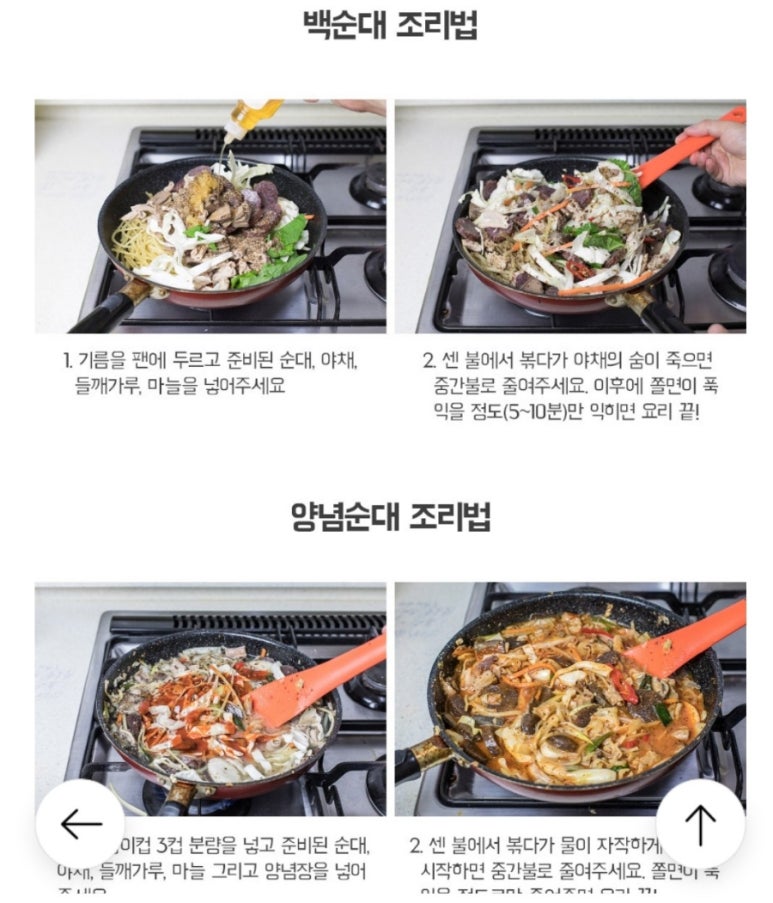Jump to top with the up arrow button

[700, 824]
